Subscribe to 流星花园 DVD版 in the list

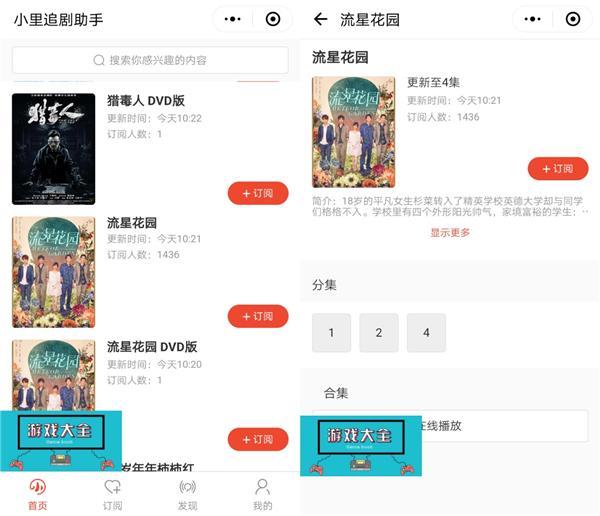click(258, 439)
